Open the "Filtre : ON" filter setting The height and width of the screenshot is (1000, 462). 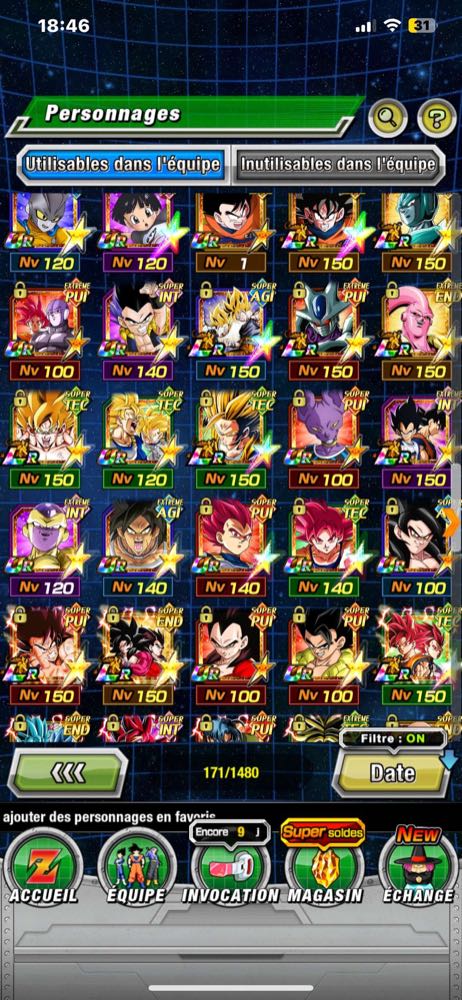click(x=392, y=739)
